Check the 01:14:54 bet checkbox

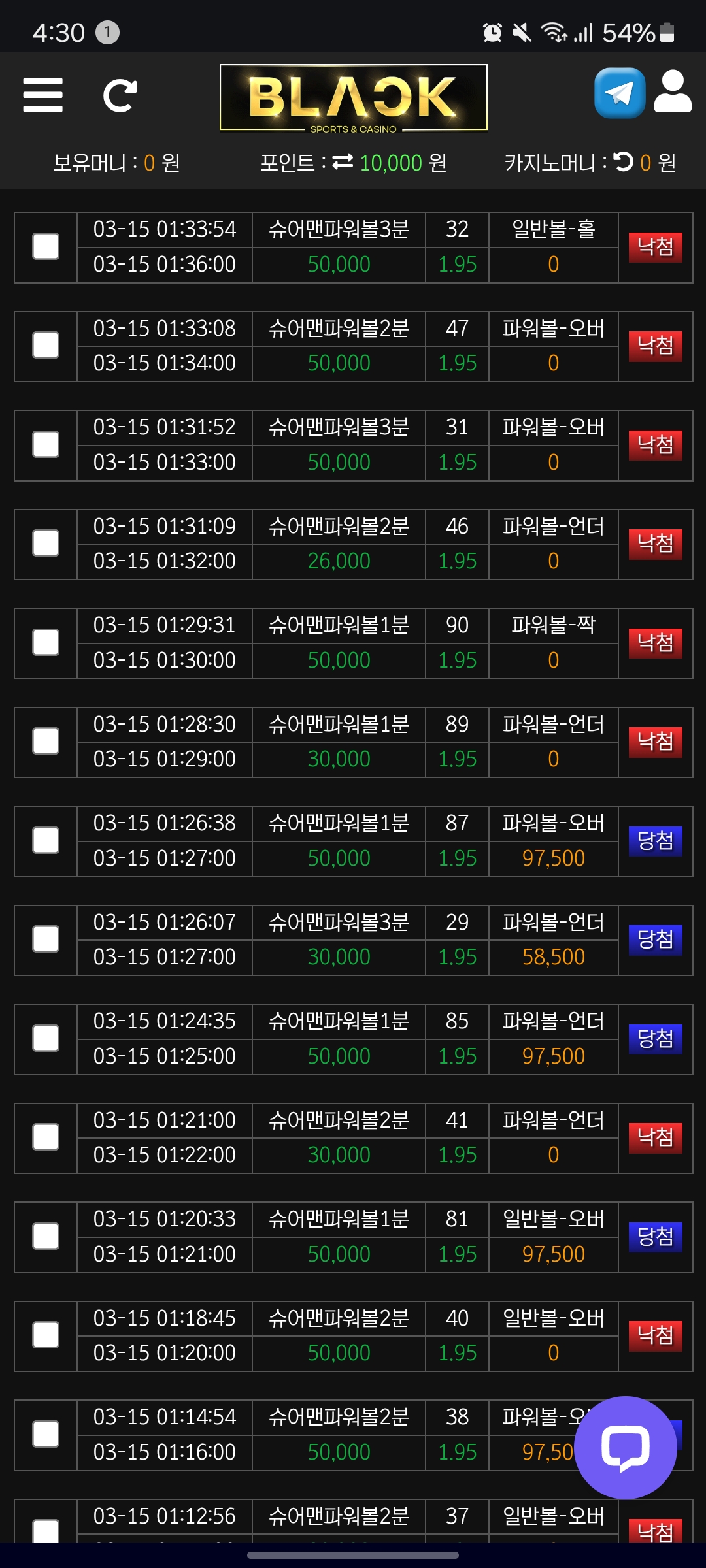pyautogui.click(x=46, y=1435)
